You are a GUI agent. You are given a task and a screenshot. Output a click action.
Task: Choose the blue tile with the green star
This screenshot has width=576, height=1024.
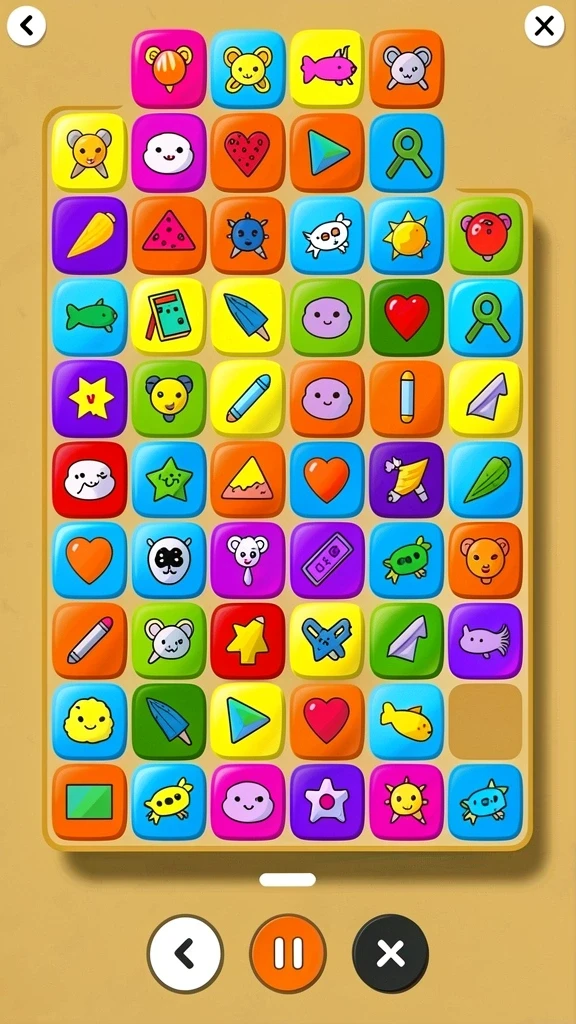pos(169,480)
